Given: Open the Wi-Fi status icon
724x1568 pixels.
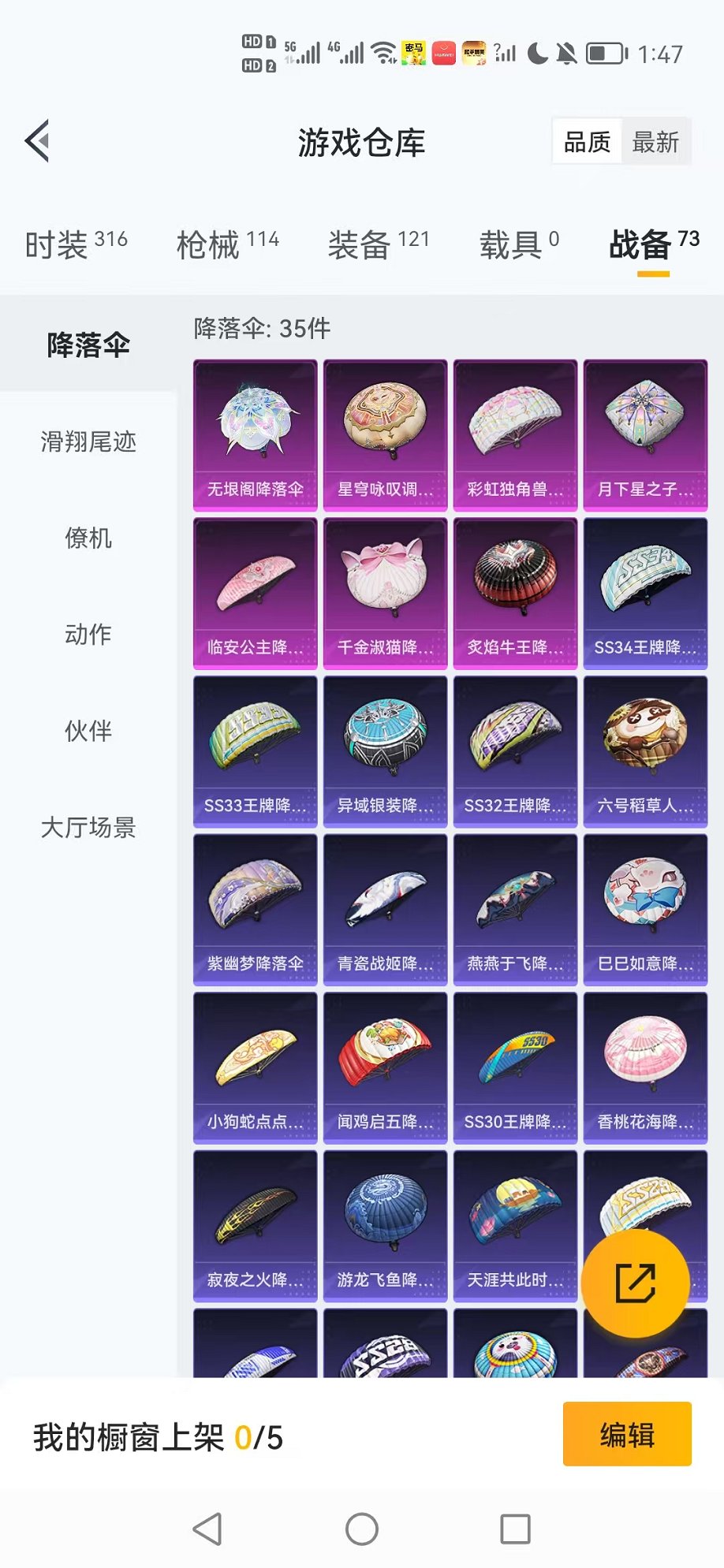Looking at the screenshot, I should point(384,54).
